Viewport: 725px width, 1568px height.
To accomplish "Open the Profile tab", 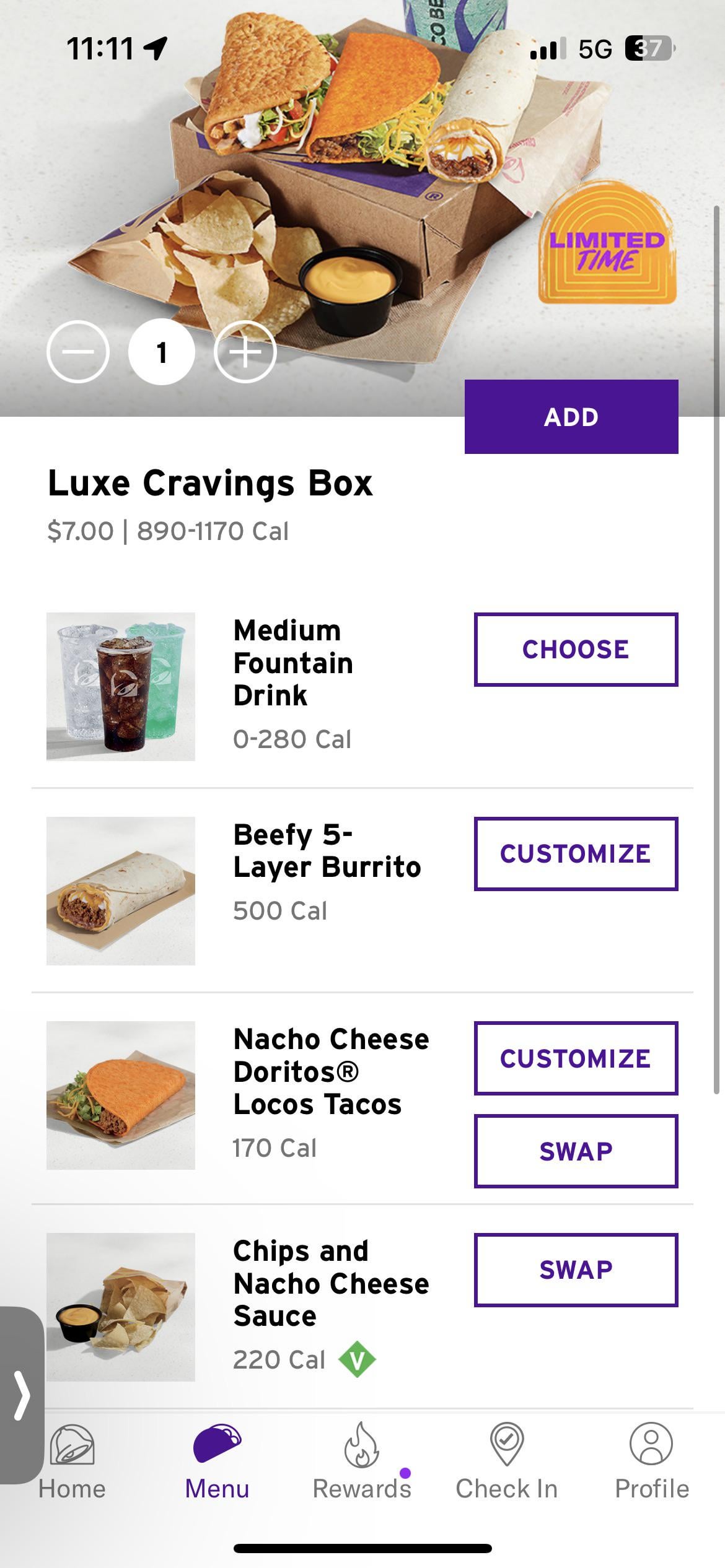I will click(x=651, y=1461).
